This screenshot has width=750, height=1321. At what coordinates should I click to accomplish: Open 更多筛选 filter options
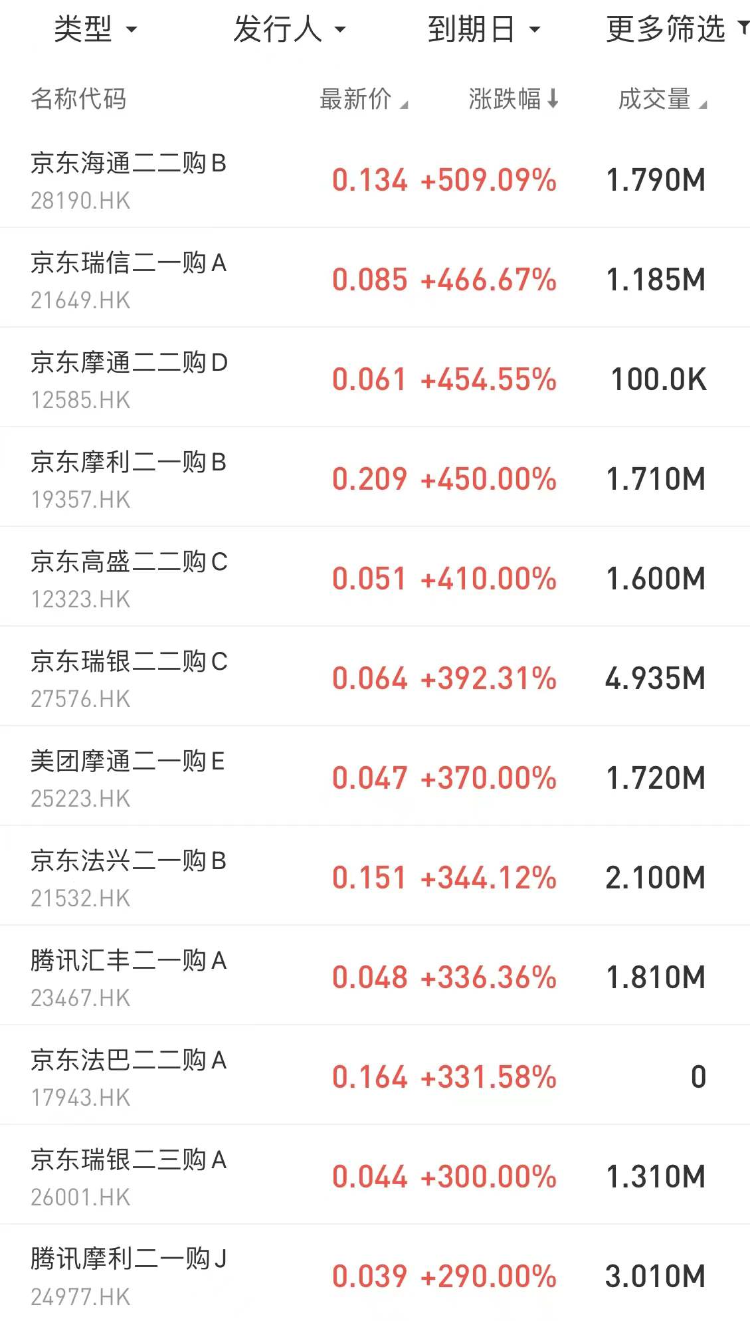677,30
